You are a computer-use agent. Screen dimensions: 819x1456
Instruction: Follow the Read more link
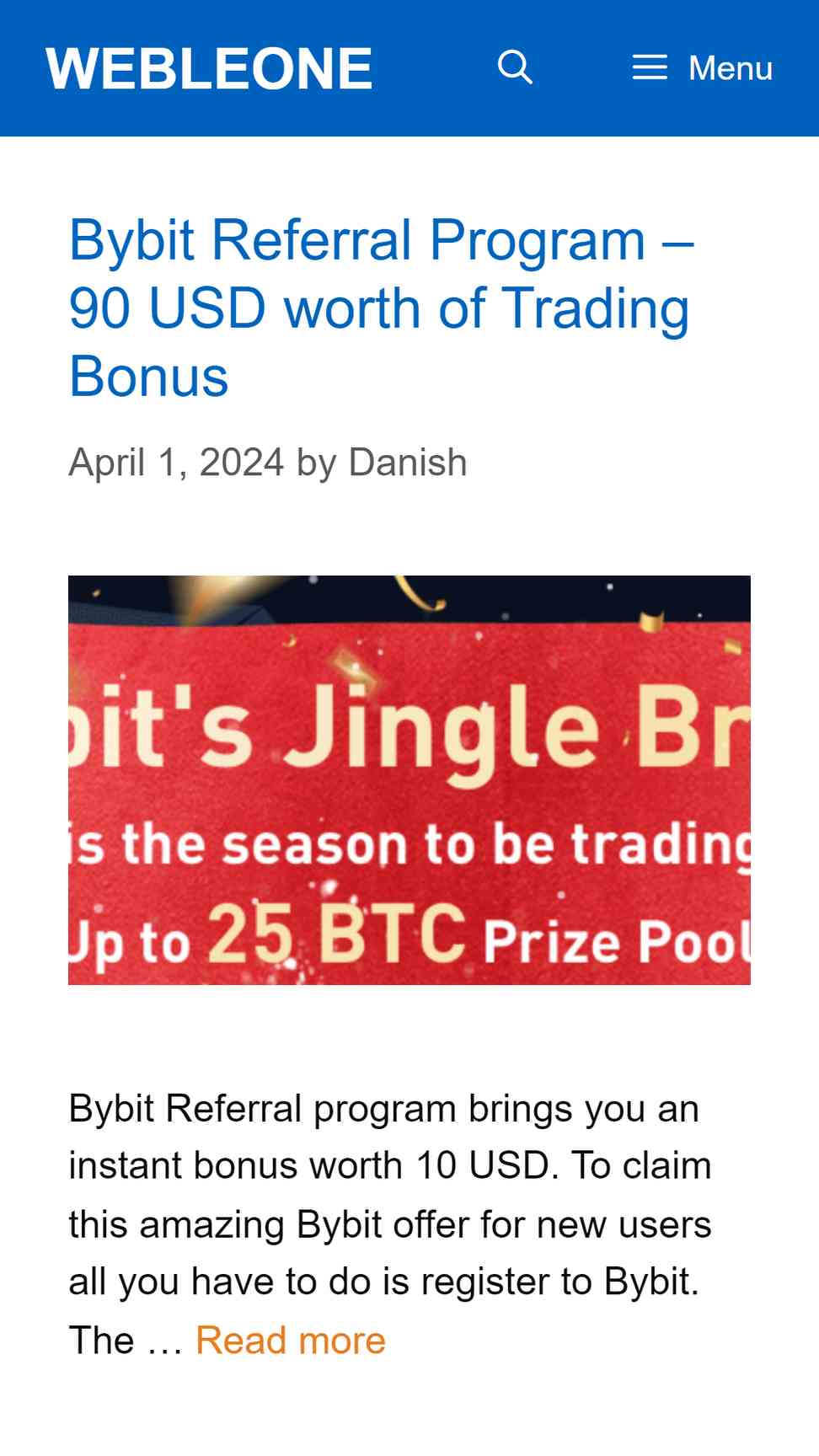(291, 1340)
